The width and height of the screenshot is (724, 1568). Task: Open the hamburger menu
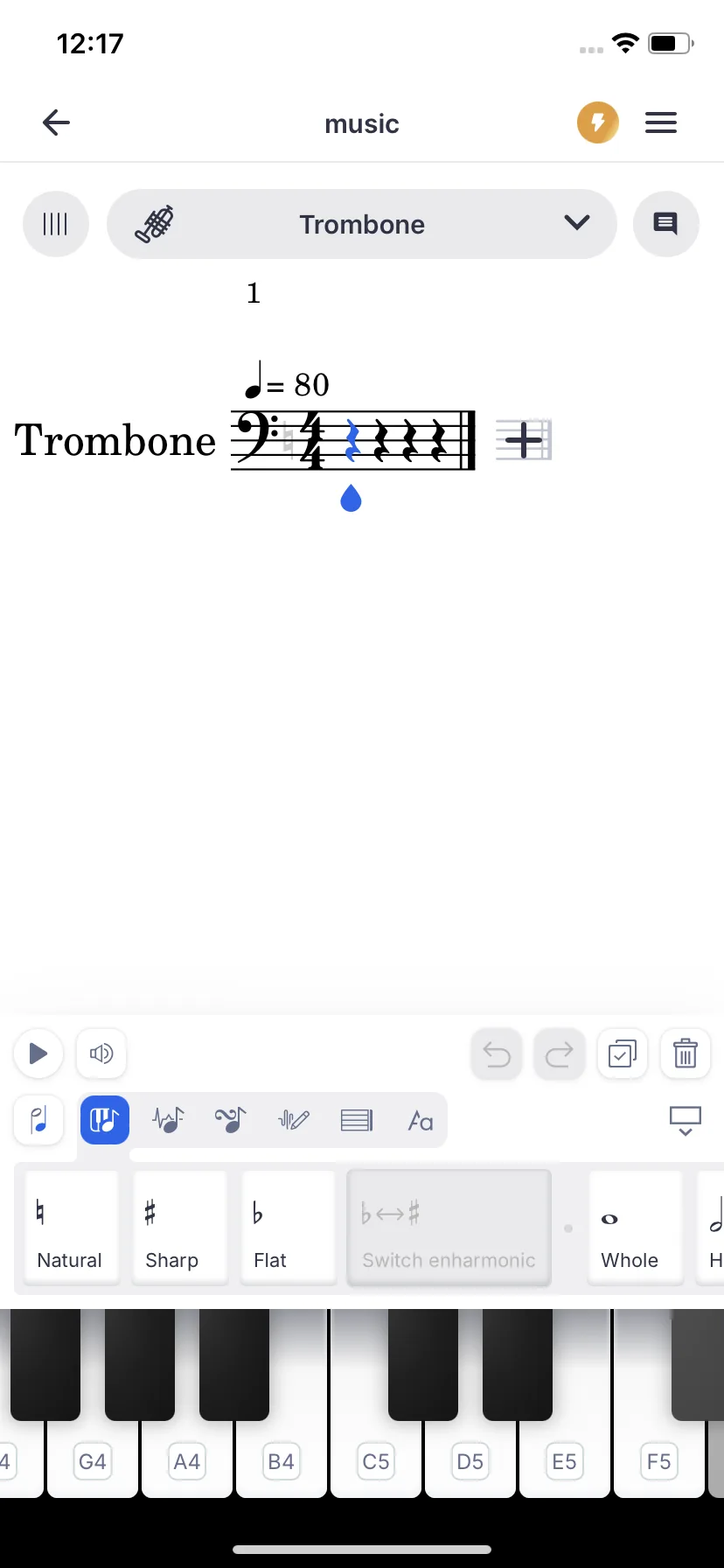(661, 122)
